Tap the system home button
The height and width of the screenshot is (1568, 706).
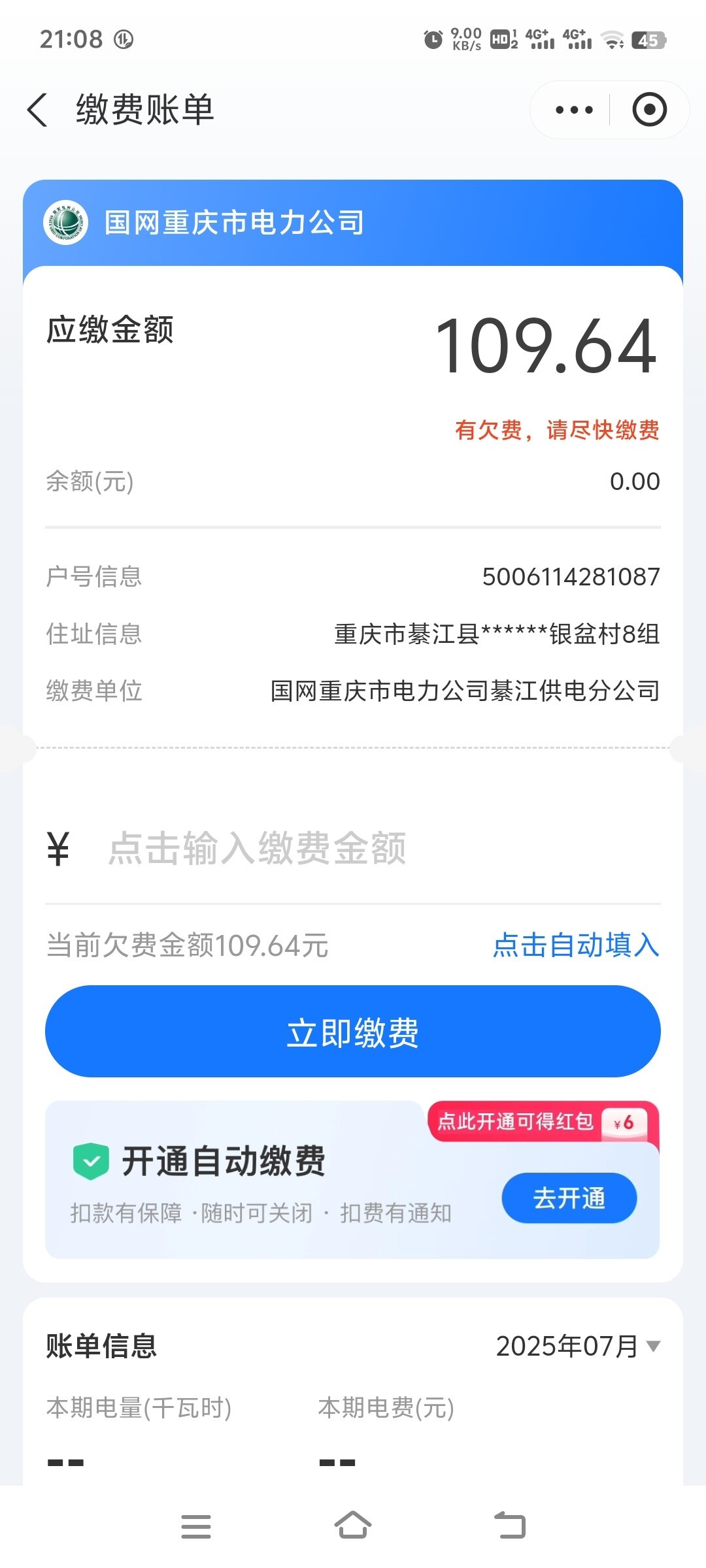pyautogui.click(x=353, y=1526)
